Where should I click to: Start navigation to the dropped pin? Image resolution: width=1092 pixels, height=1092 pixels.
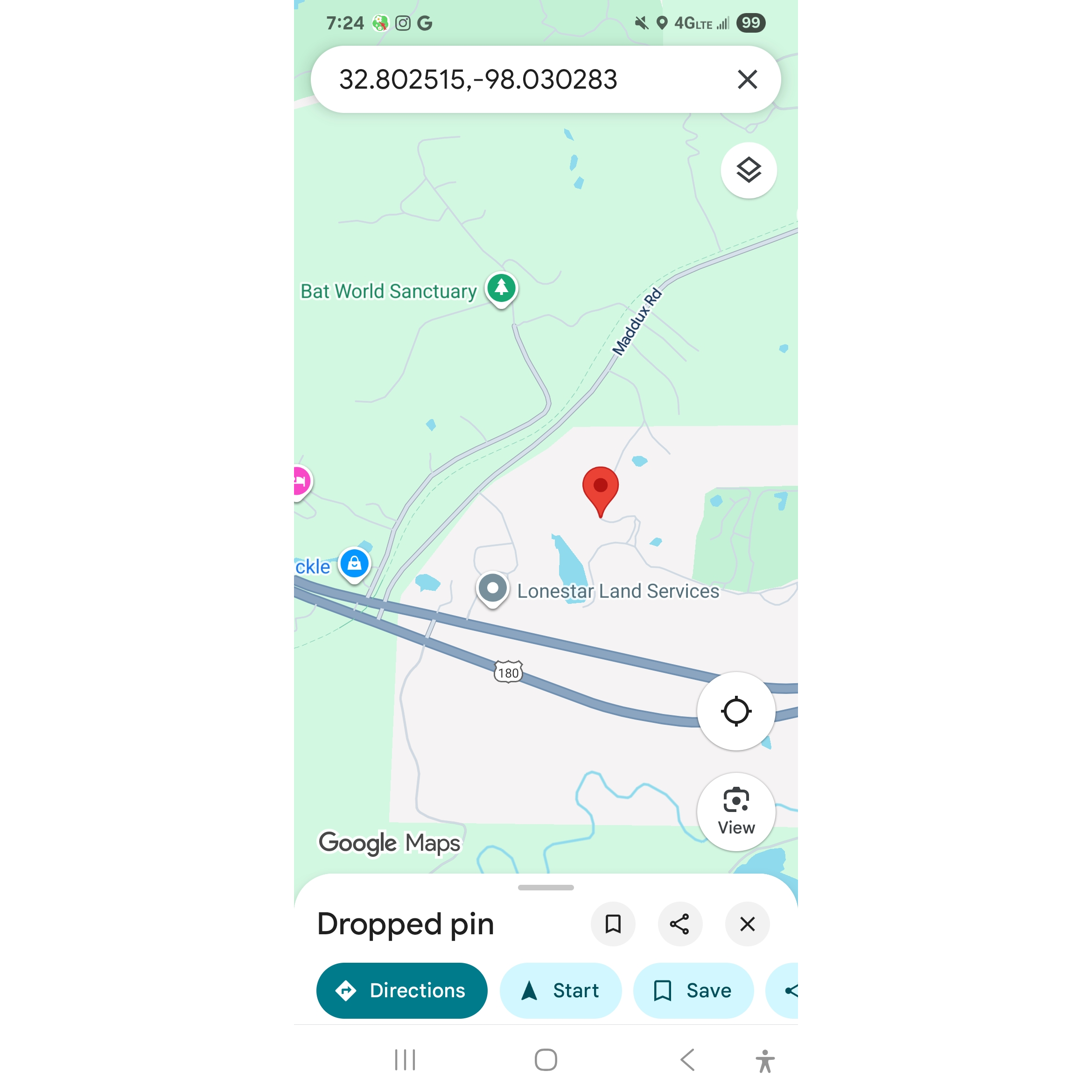[x=560, y=990]
